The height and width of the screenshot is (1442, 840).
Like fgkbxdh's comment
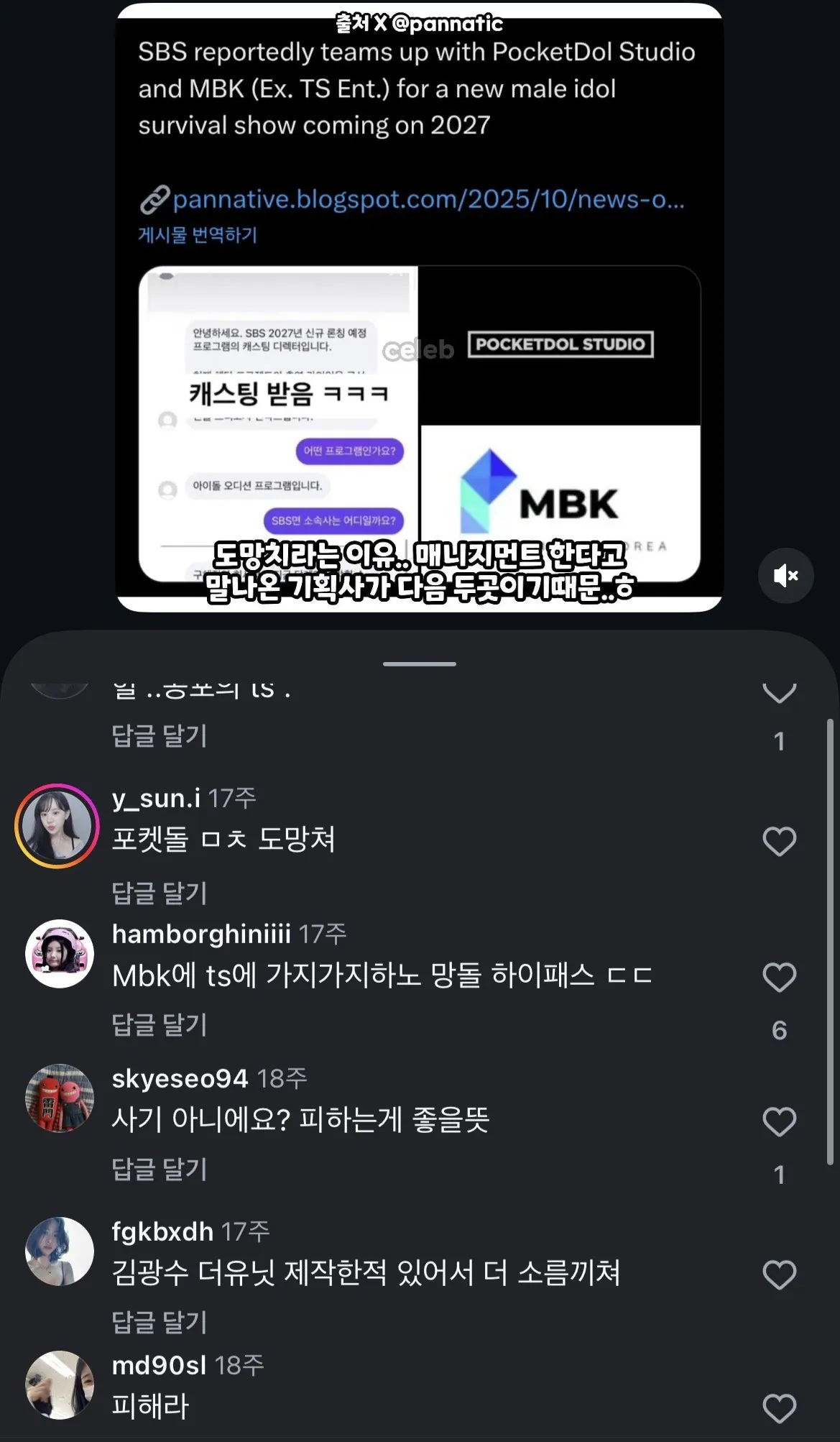pyautogui.click(x=779, y=1275)
